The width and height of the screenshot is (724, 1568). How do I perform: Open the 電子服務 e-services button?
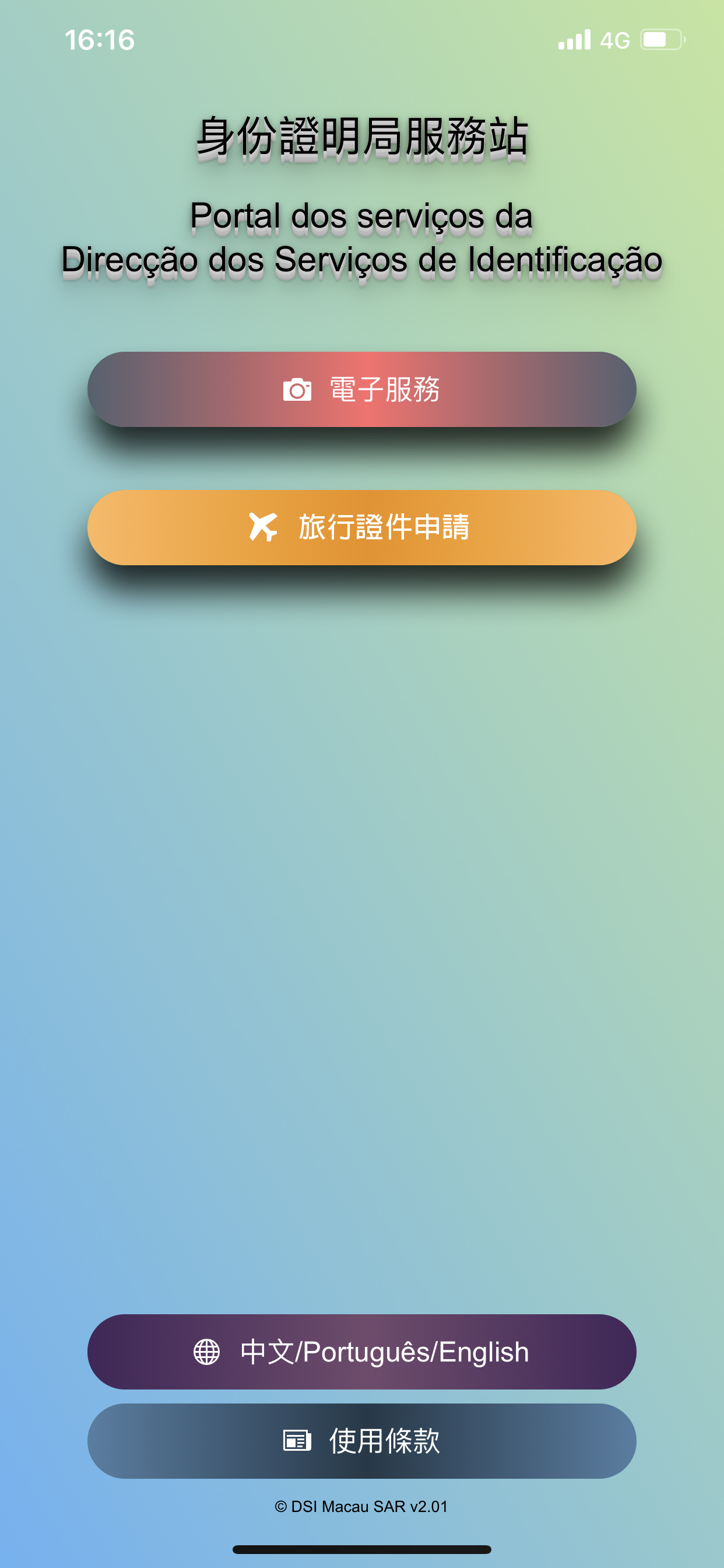tap(361, 390)
